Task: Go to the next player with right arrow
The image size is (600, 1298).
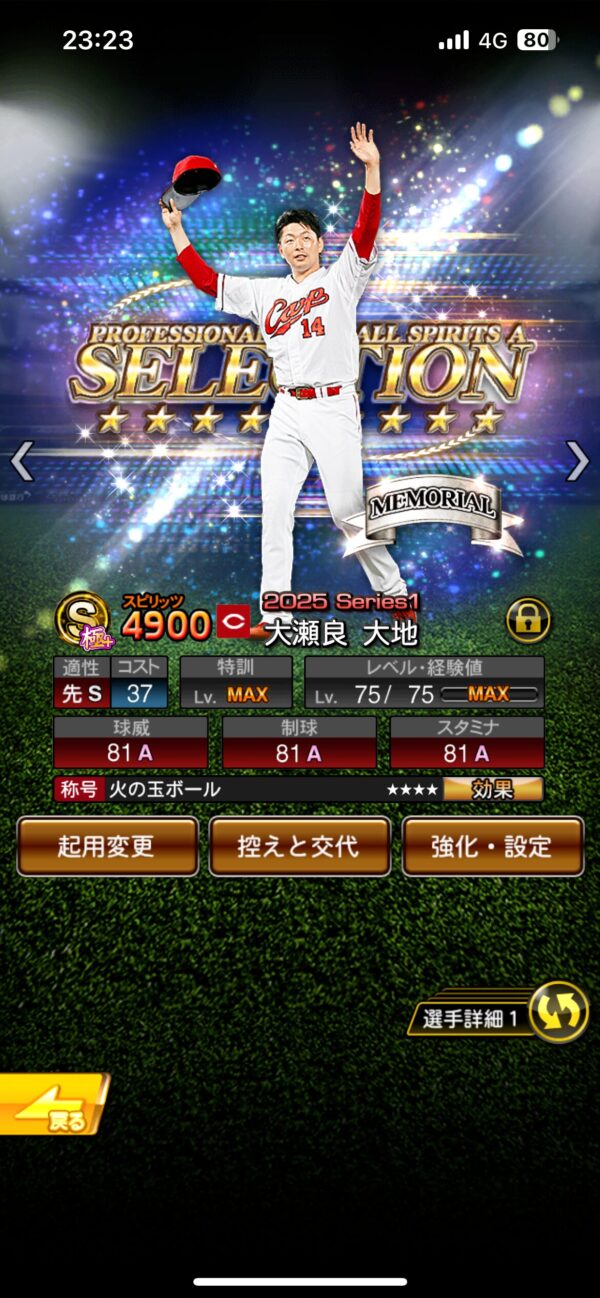Action: (578, 461)
